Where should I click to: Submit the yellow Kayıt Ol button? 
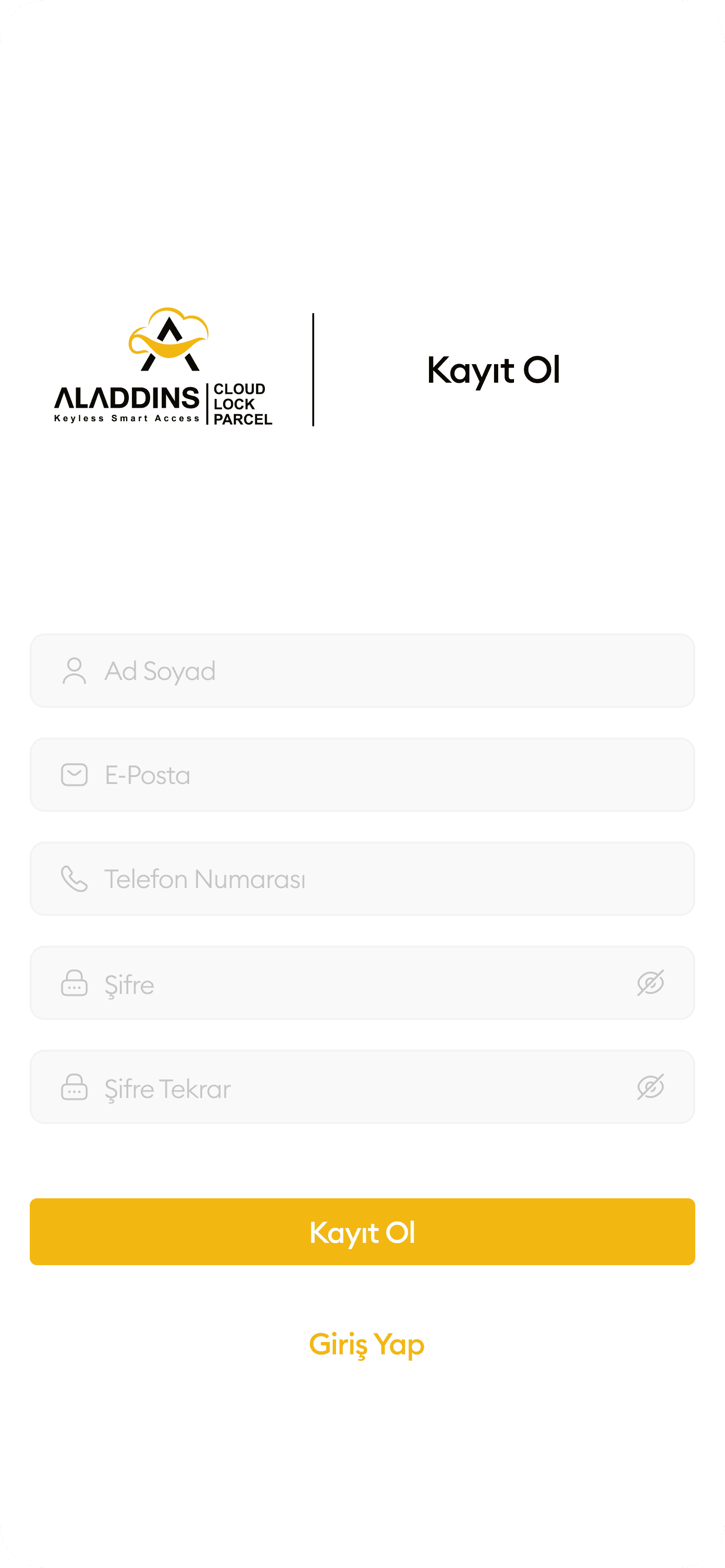(362, 1231)
